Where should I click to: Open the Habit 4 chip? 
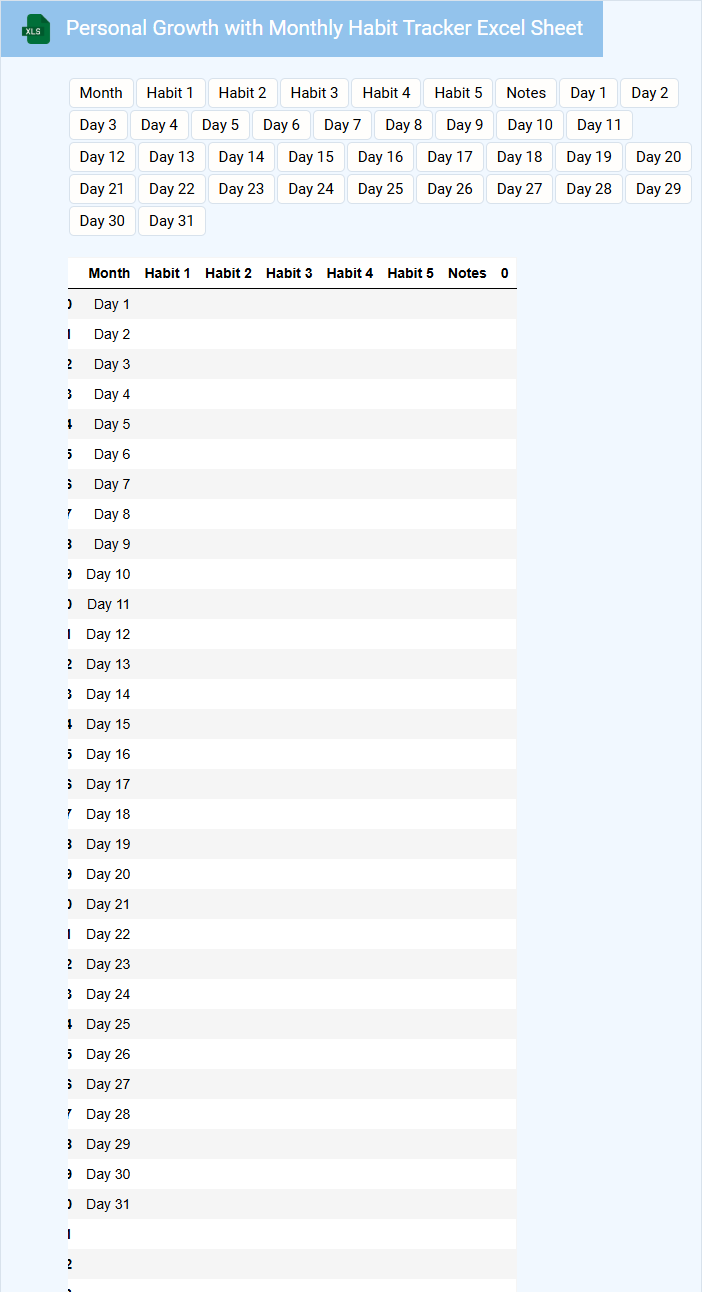(386, 93)
